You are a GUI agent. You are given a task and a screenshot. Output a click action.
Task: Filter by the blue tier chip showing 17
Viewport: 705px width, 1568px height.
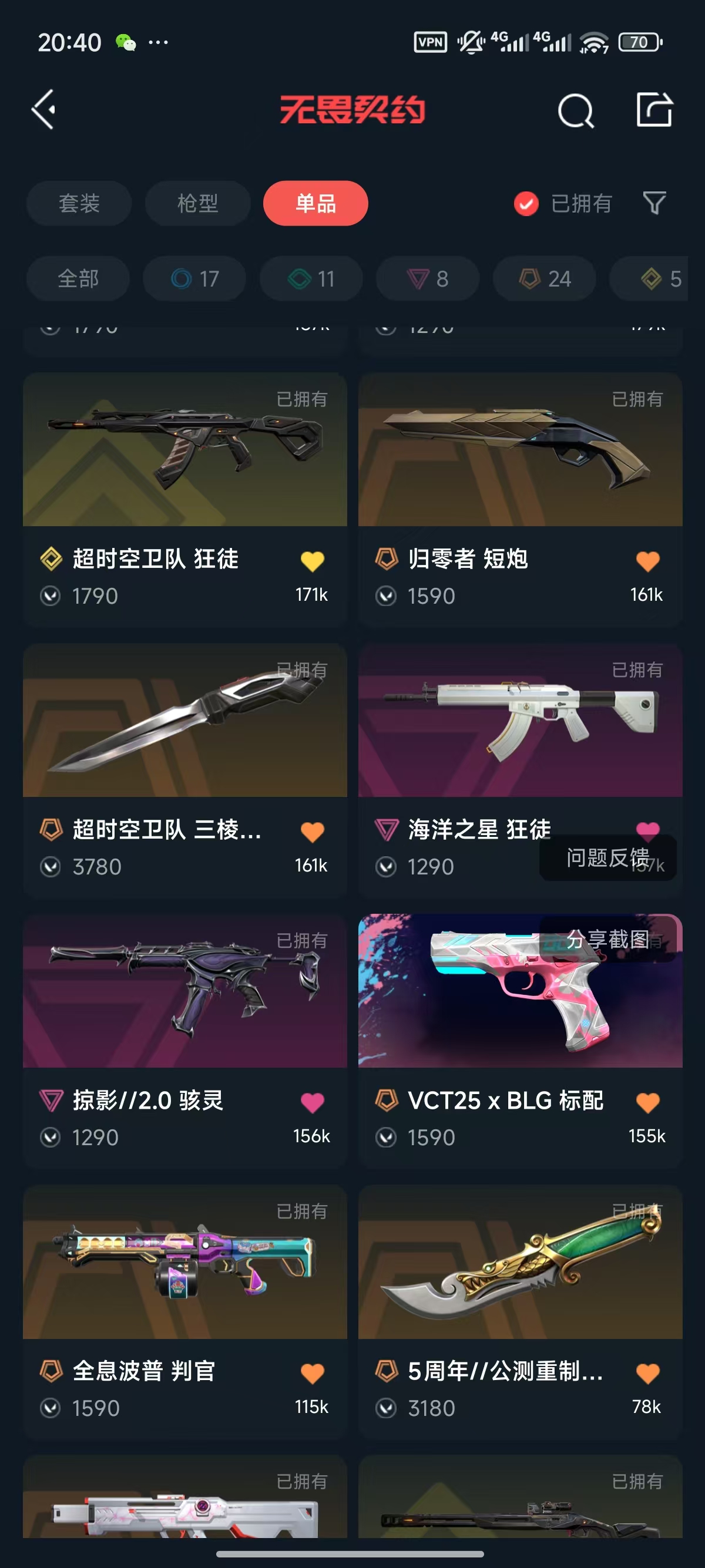click(195, 279)
